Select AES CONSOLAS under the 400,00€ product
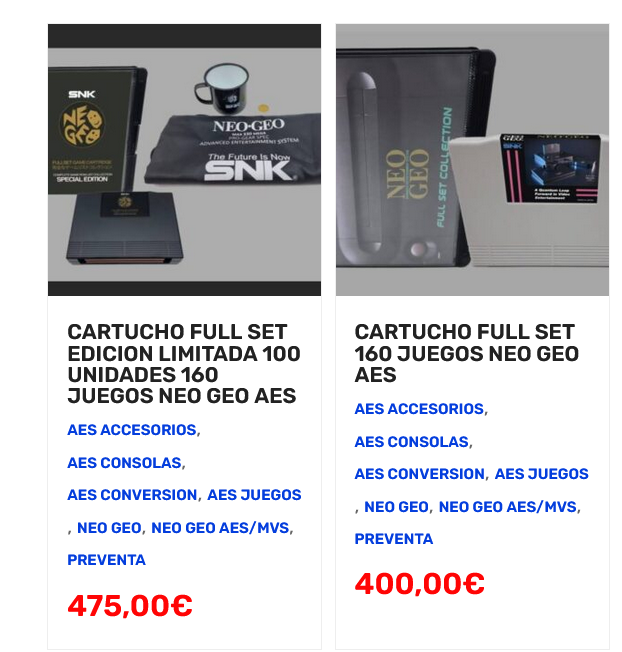This screenshot has width=622, height=652. click(411, 442)
